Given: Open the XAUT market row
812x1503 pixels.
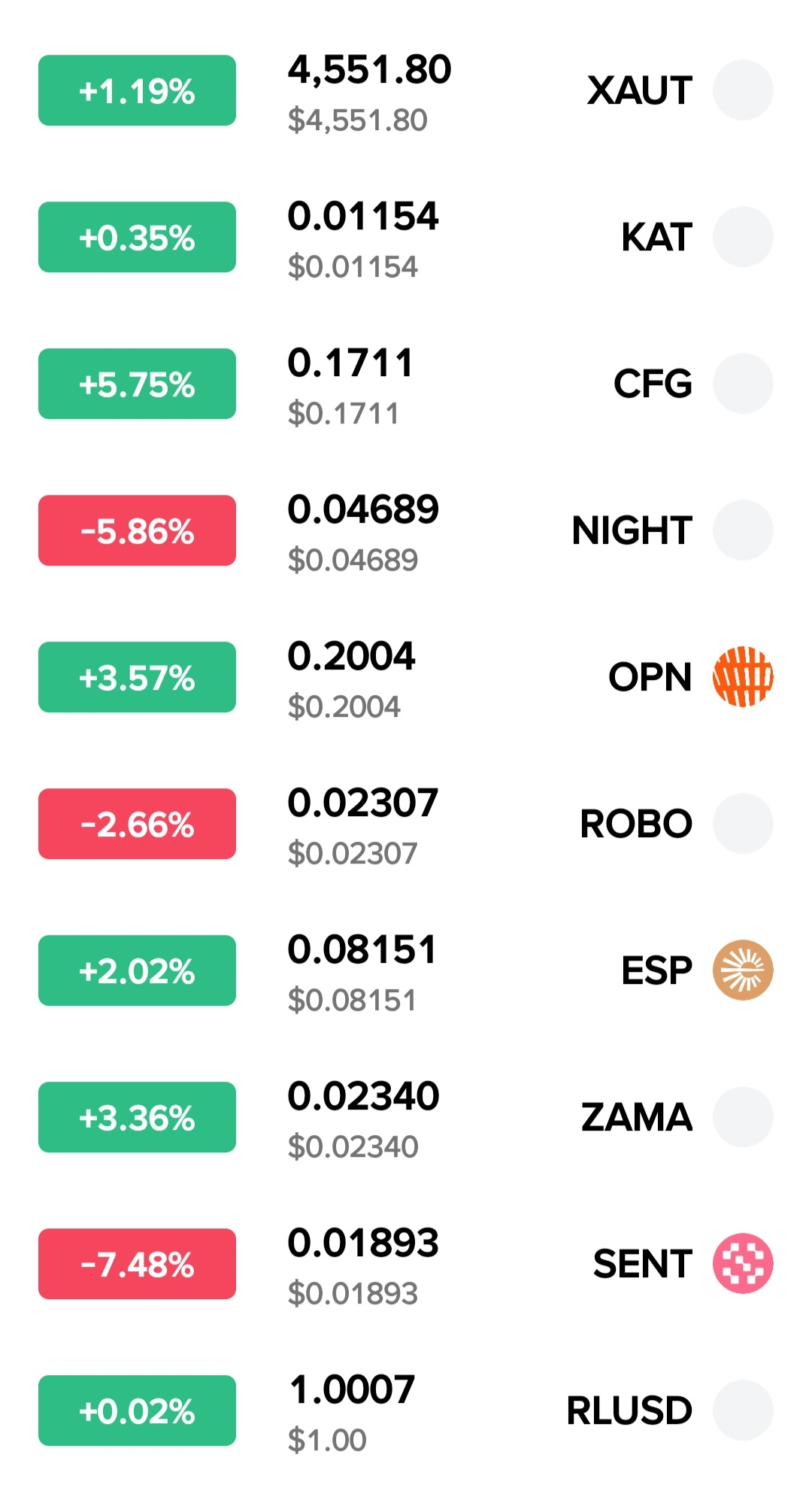Looking at the screenshot, I should click(639, 90).
